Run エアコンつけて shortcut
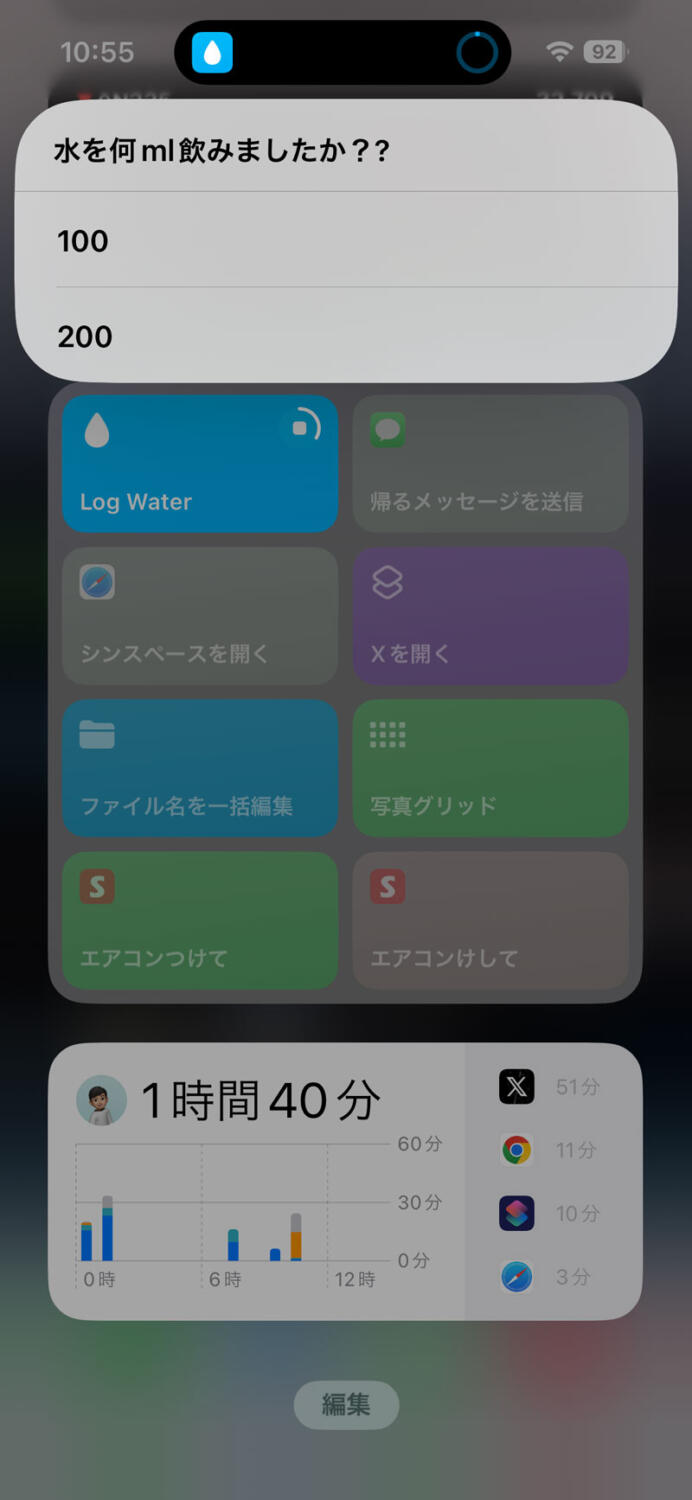Image resolution: width=692 pixels, height=1500 pixels. [x=200, y=920]
